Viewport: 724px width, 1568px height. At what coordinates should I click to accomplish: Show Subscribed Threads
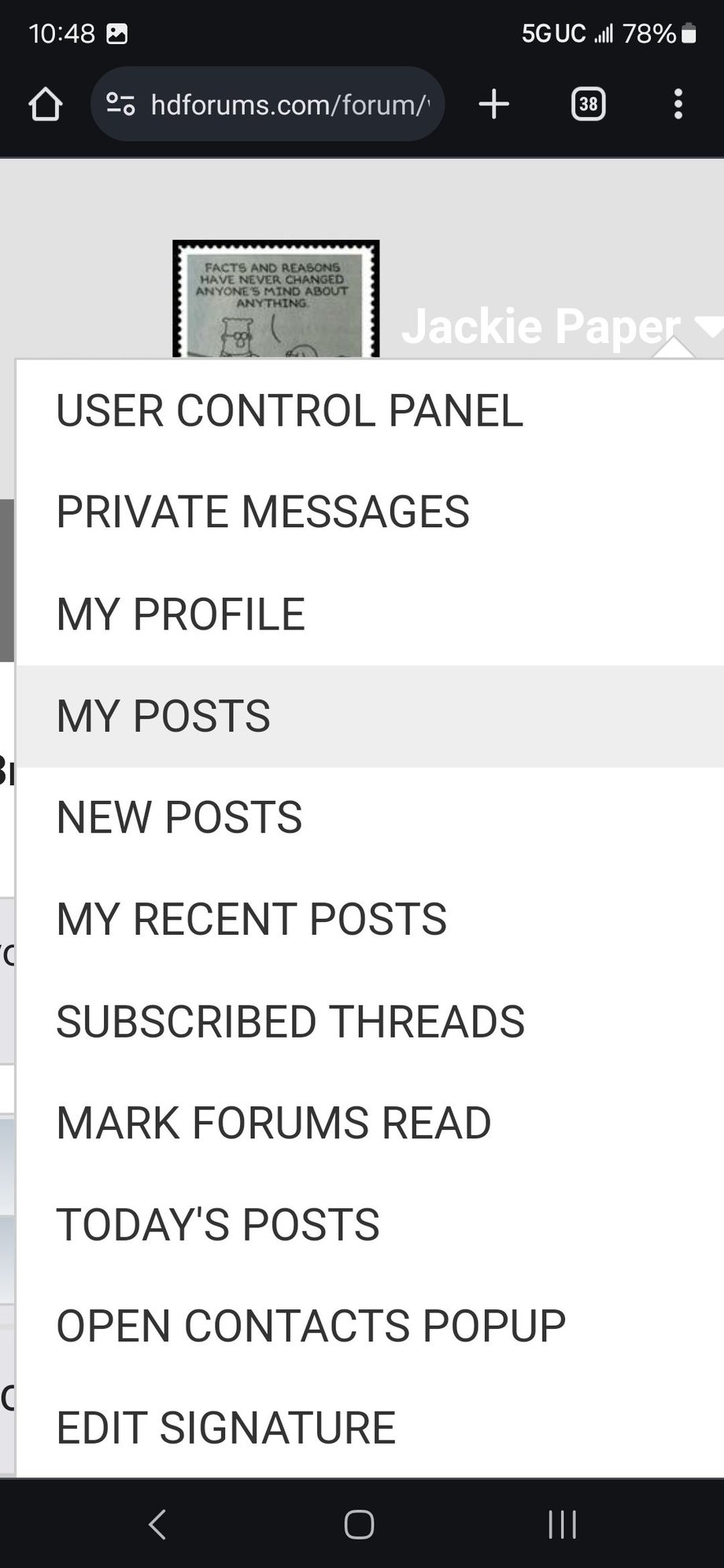point(290,1021)
